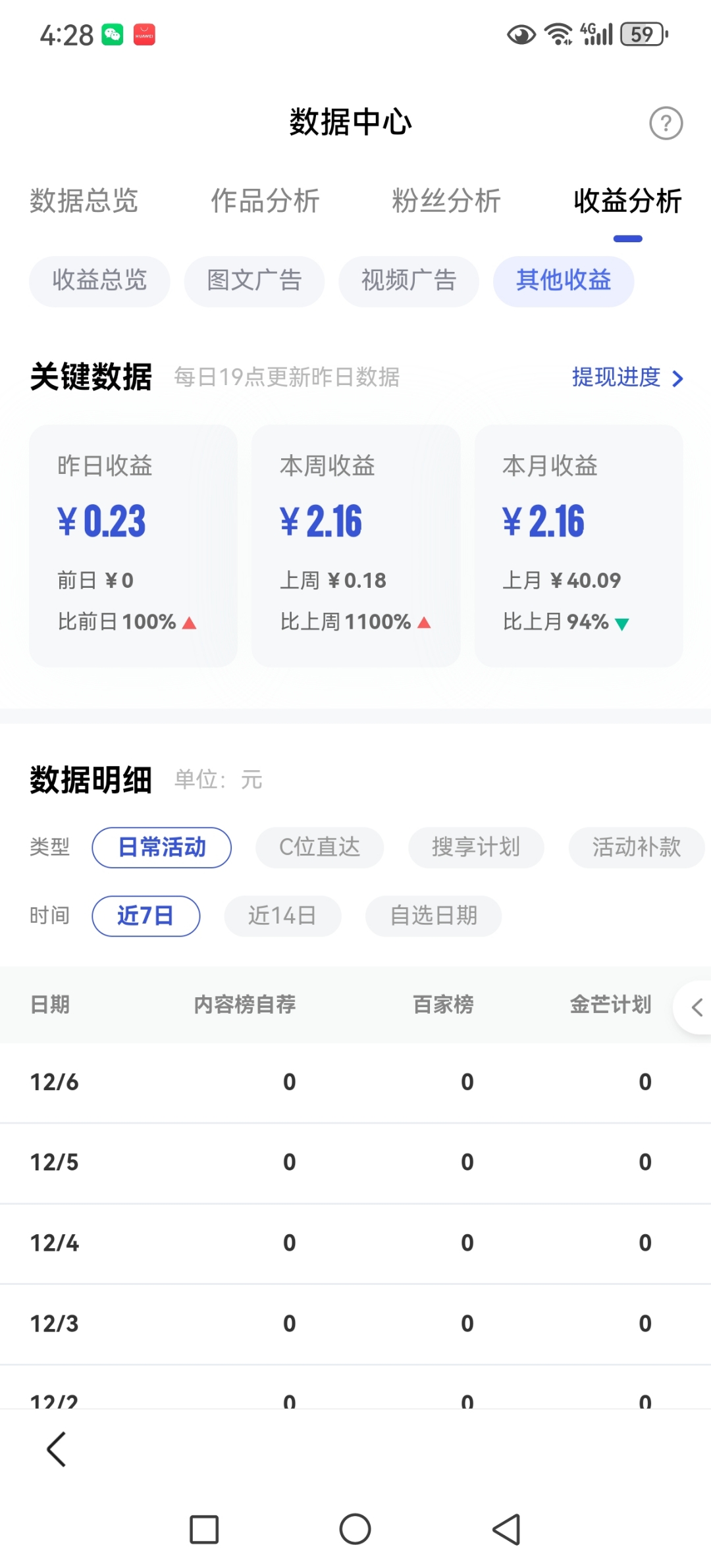Screen dimensions: 711x1568
Task: Switch to the 数据总览 tab
Action: (x=84, y=201)
